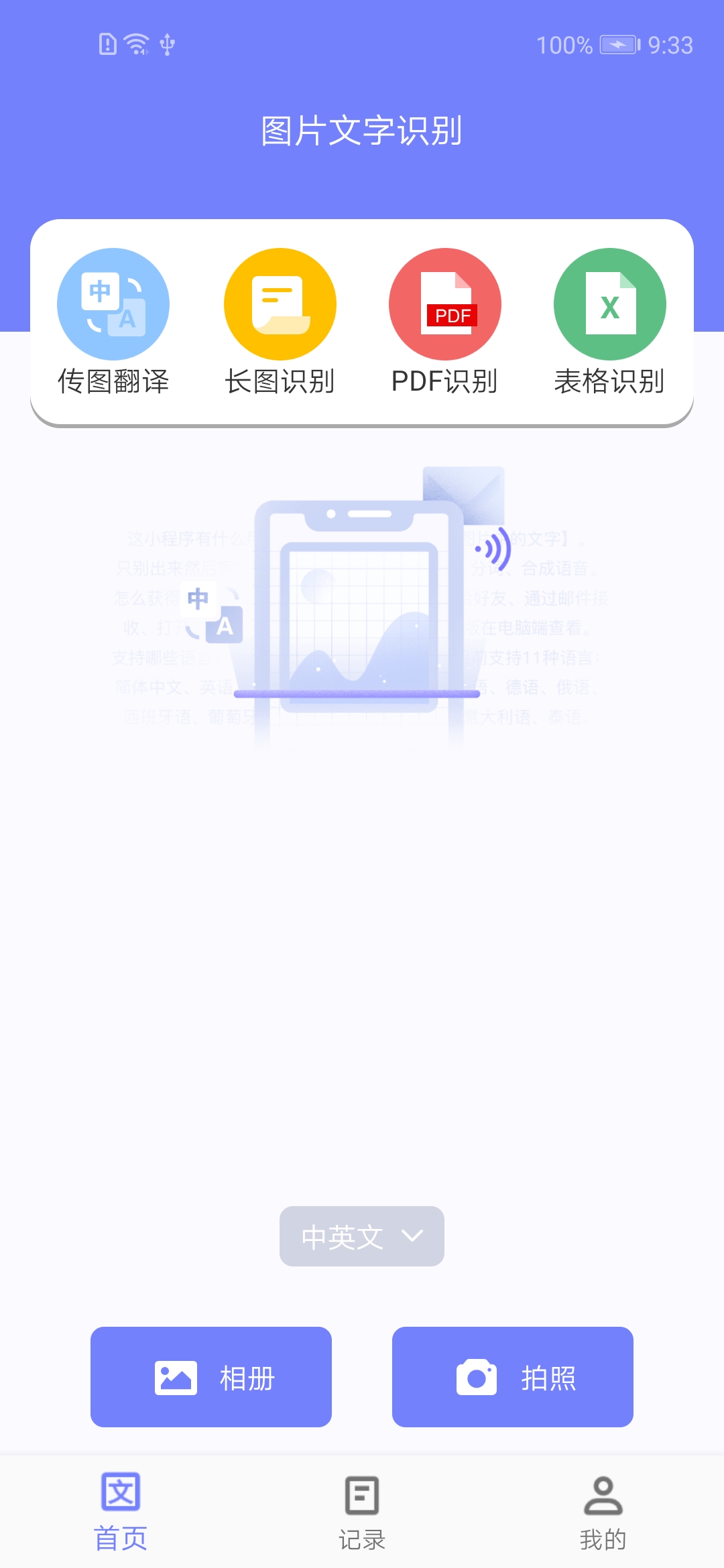The image size is (724, 1568).
Task: Tap 拍照 to take a photo
Action: 513,1377
